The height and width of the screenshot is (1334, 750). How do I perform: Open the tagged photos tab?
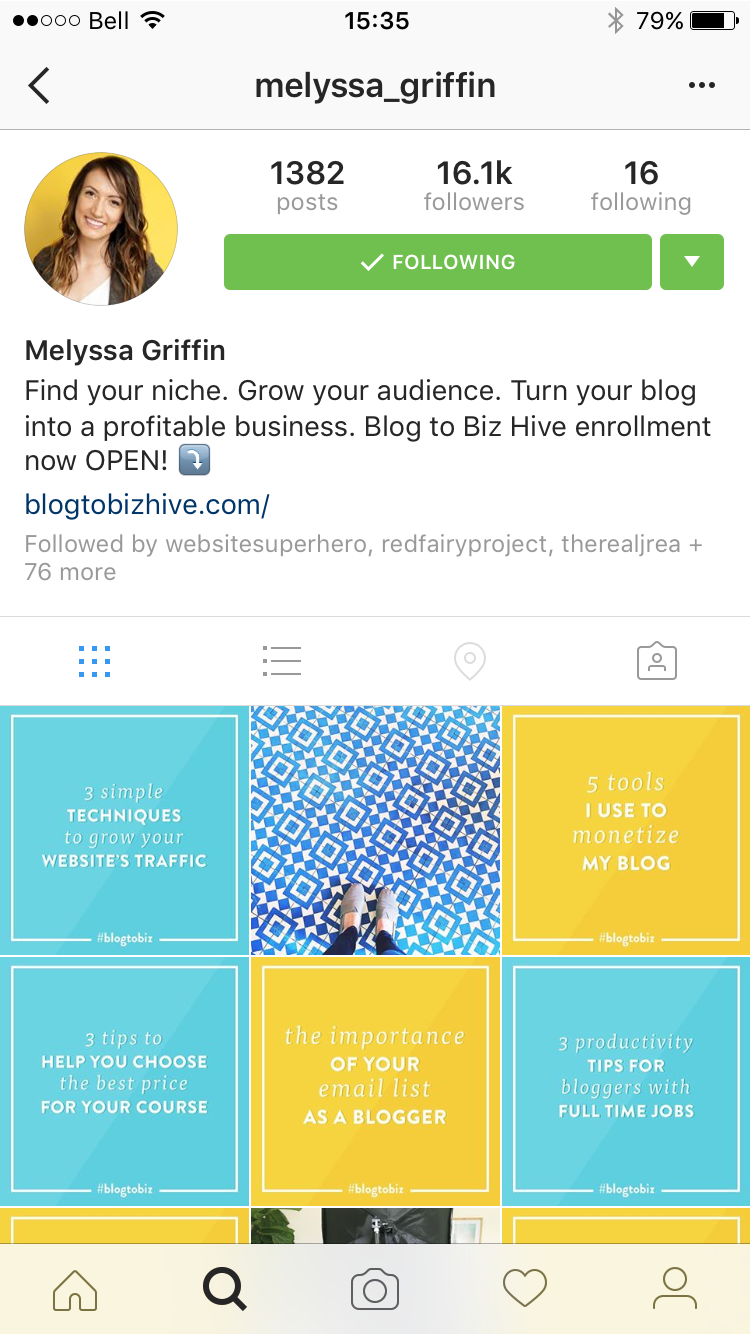657,661
